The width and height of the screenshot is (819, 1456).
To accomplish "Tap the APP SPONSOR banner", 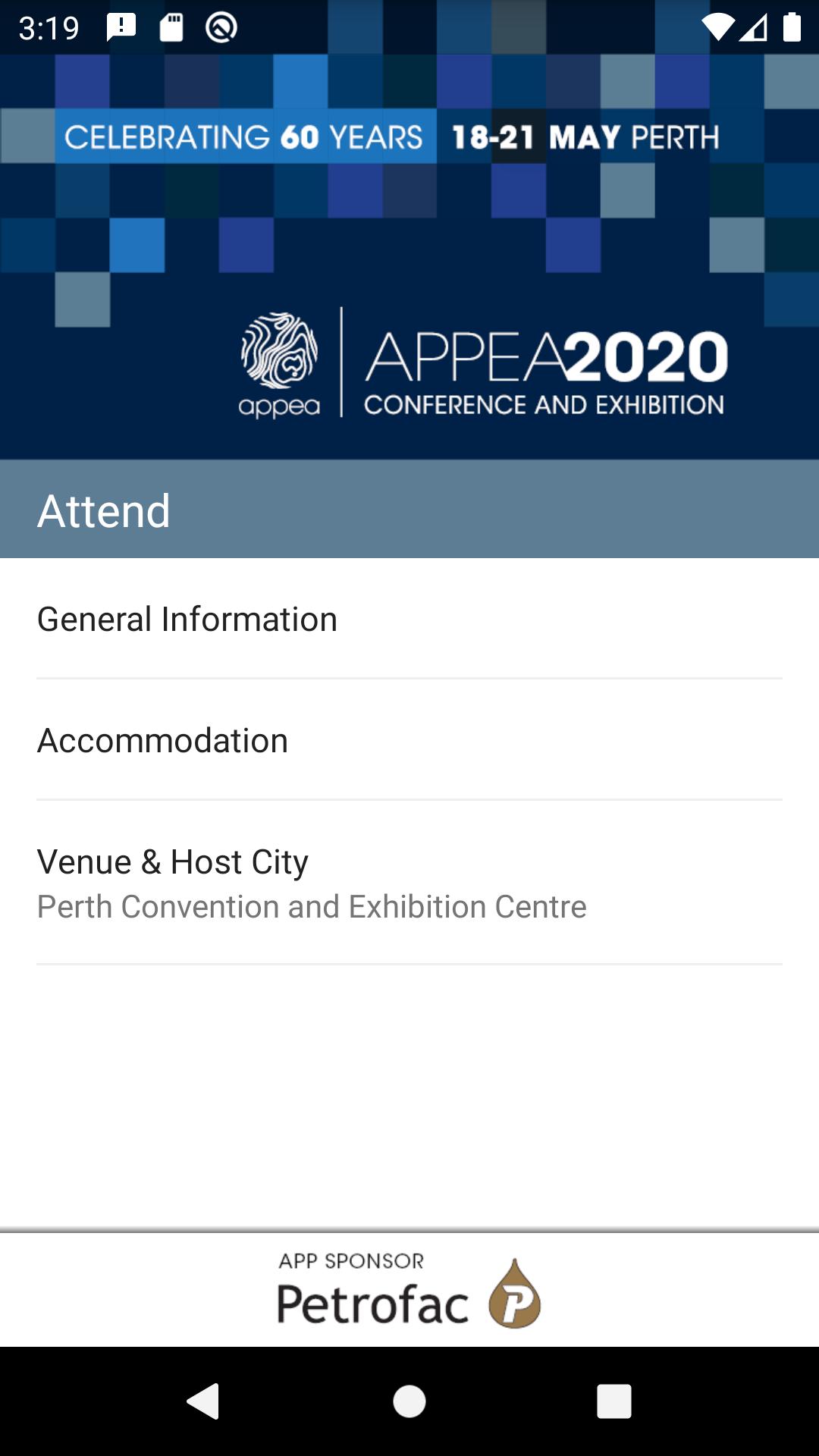I will [350, 1259].
